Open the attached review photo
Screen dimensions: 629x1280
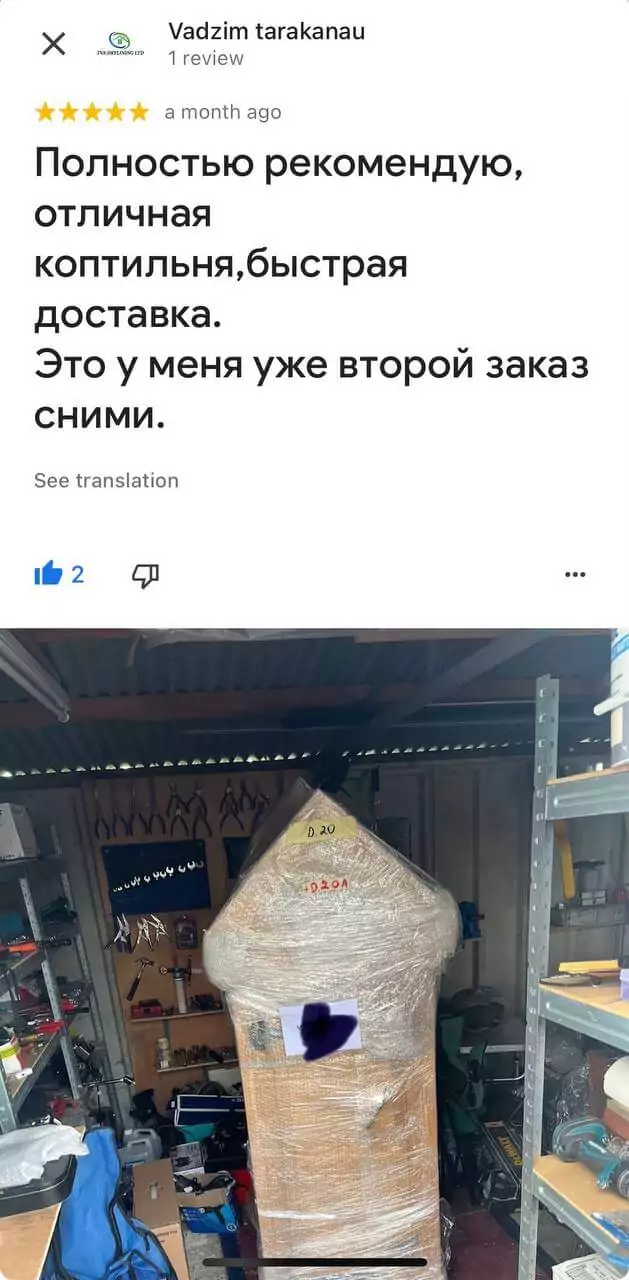point(314,950)
